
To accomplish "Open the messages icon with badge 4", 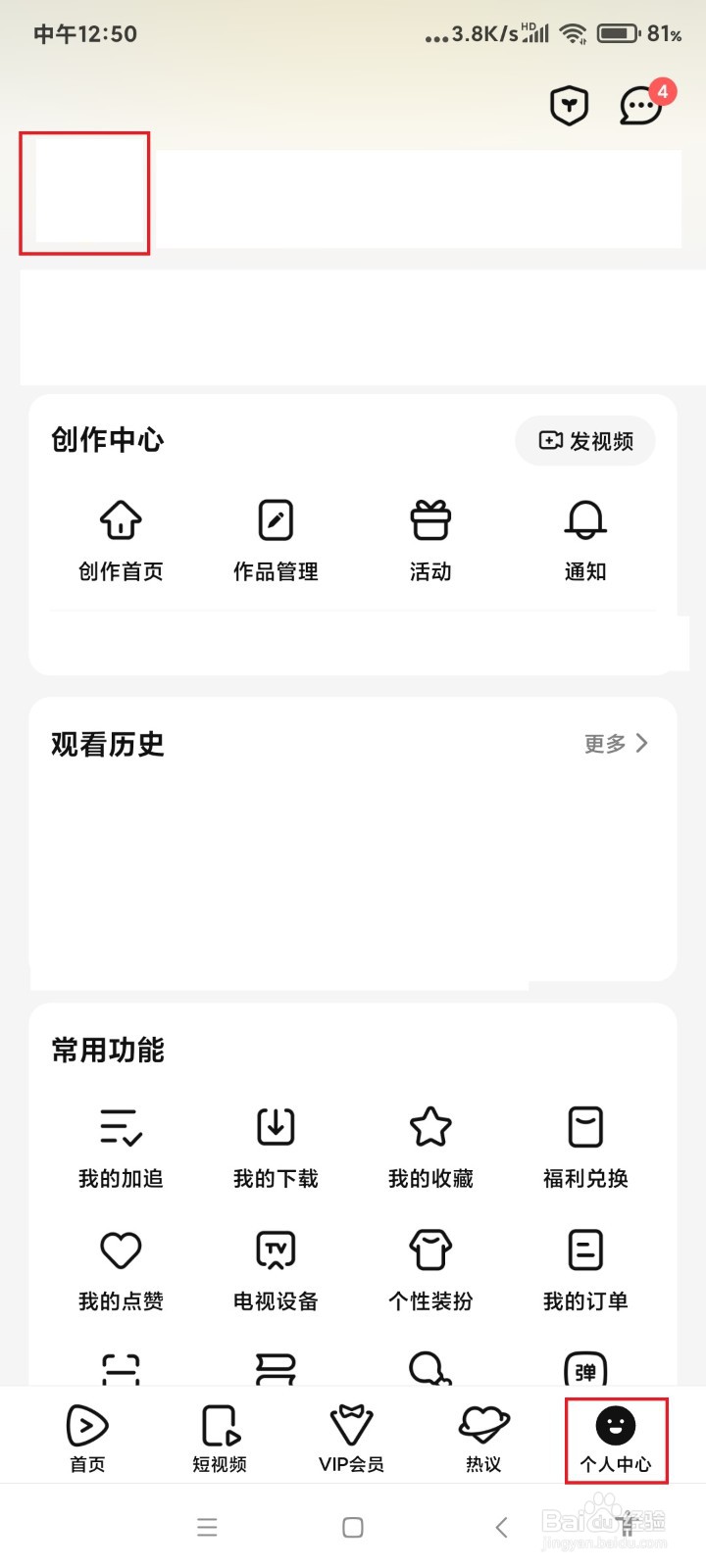I will [642, 104].
